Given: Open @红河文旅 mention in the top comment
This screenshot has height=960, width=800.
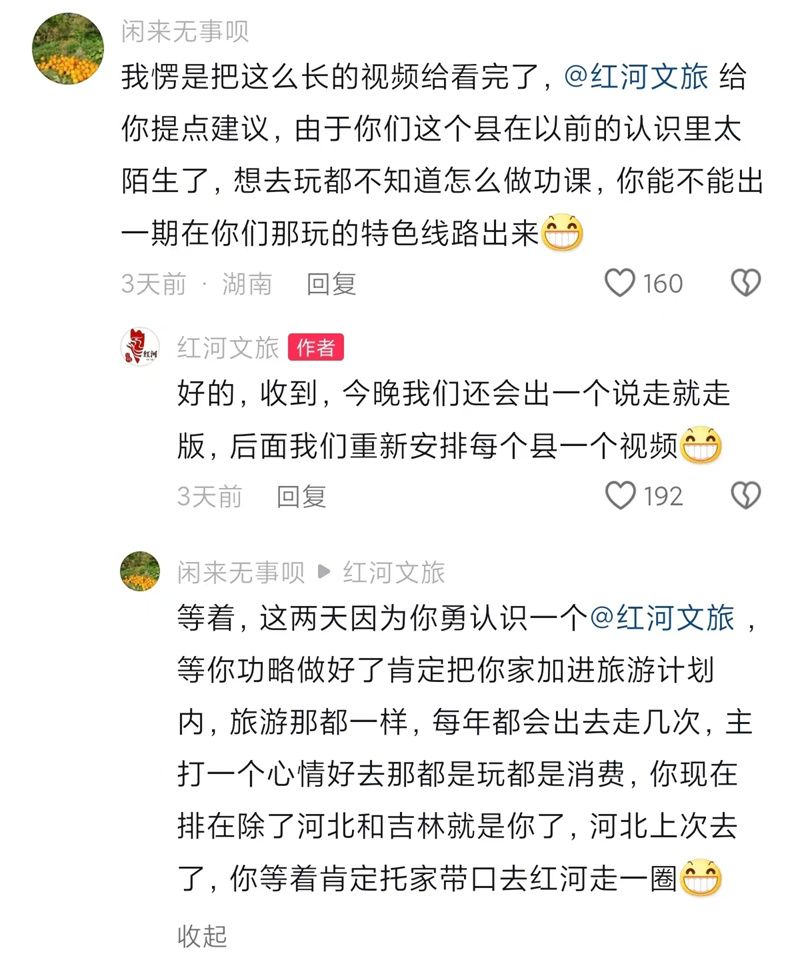Looking at the screenshot, I should [636, 76].
